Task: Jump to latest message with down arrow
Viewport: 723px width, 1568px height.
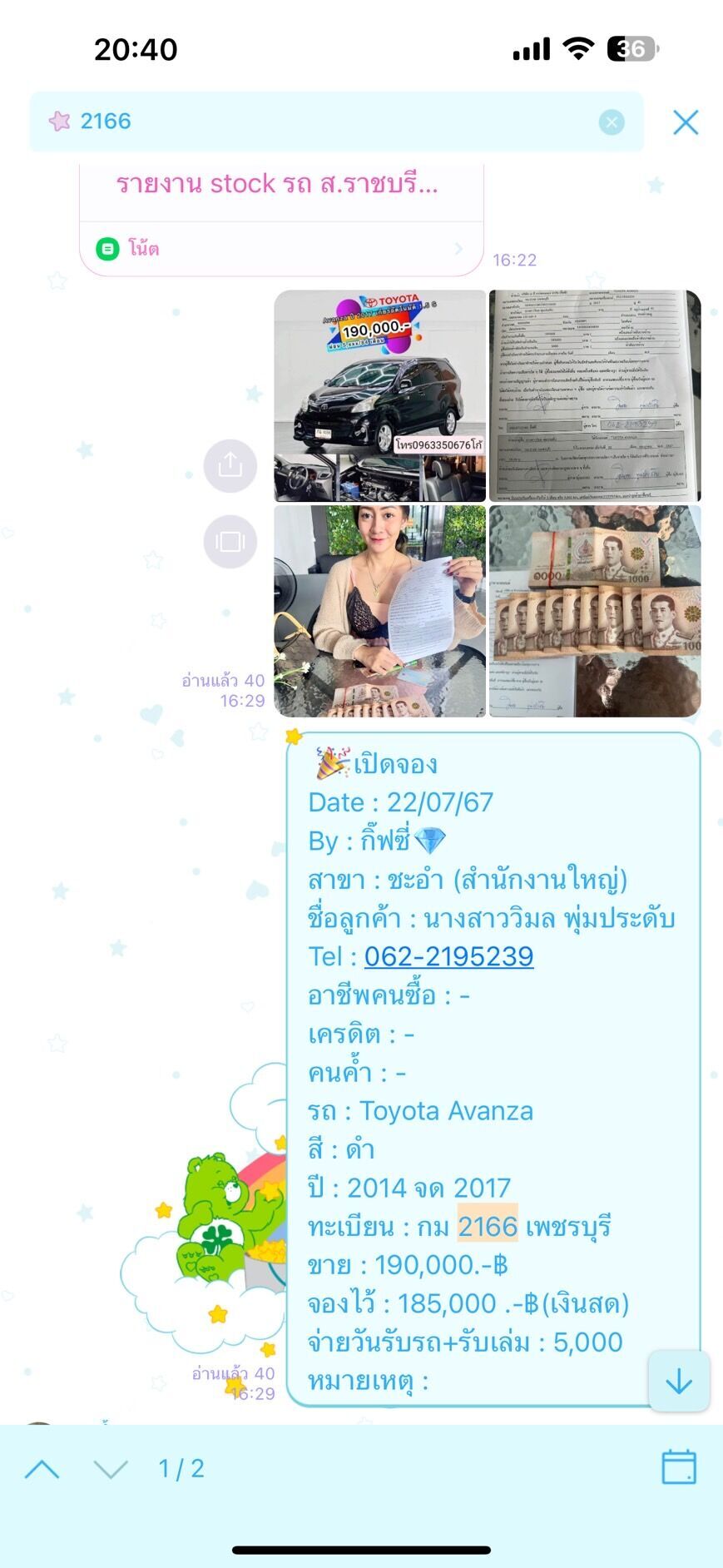Action: point(679,1381)
